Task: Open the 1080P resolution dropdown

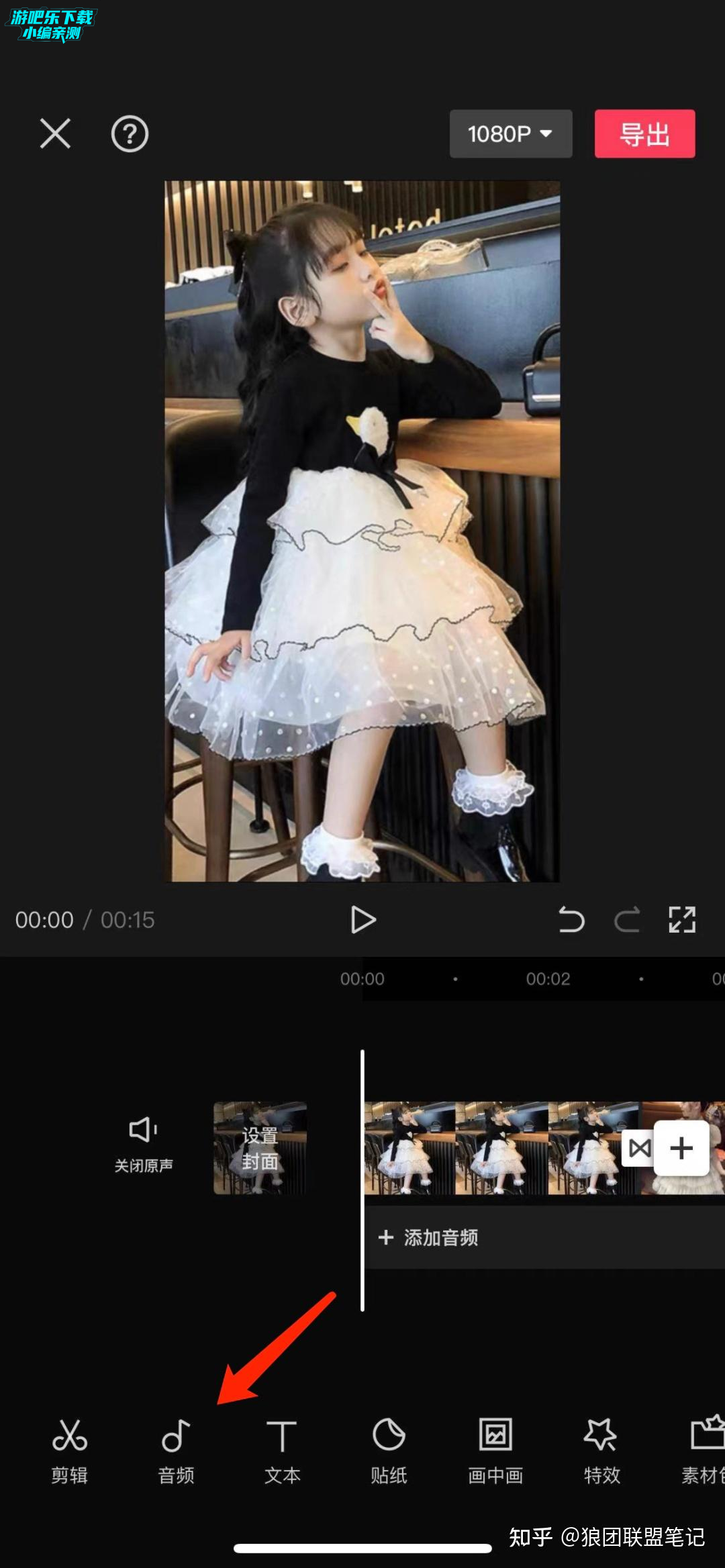Action: pyautogui.click(x=510, y=134)
